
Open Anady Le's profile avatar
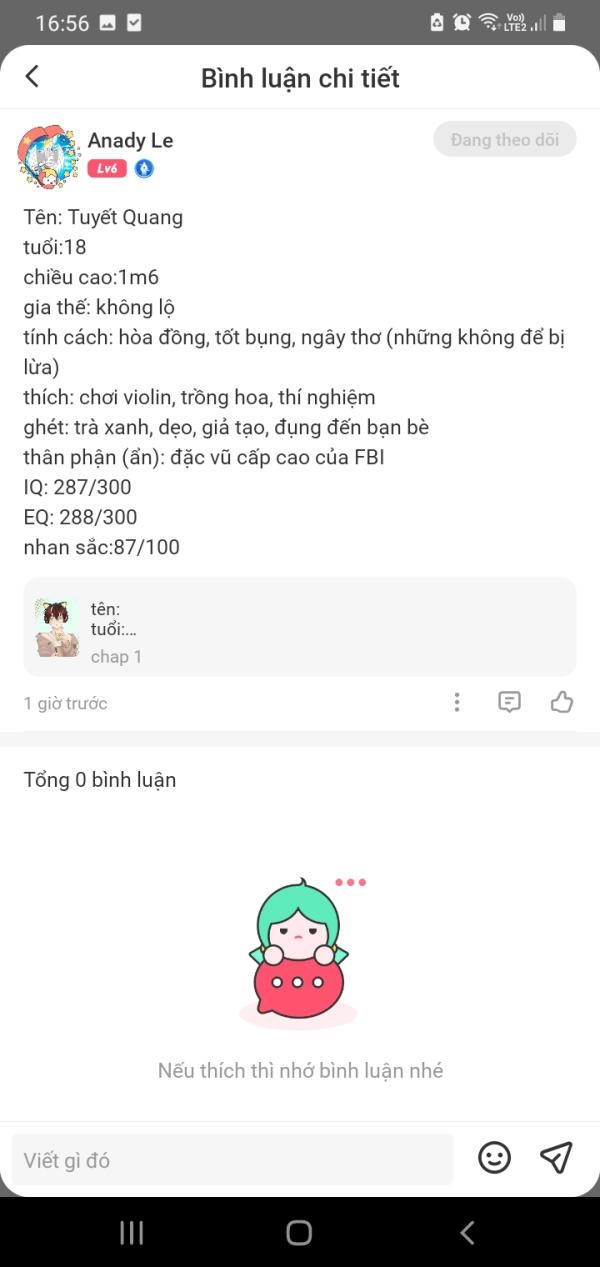[x=48, y=155]
